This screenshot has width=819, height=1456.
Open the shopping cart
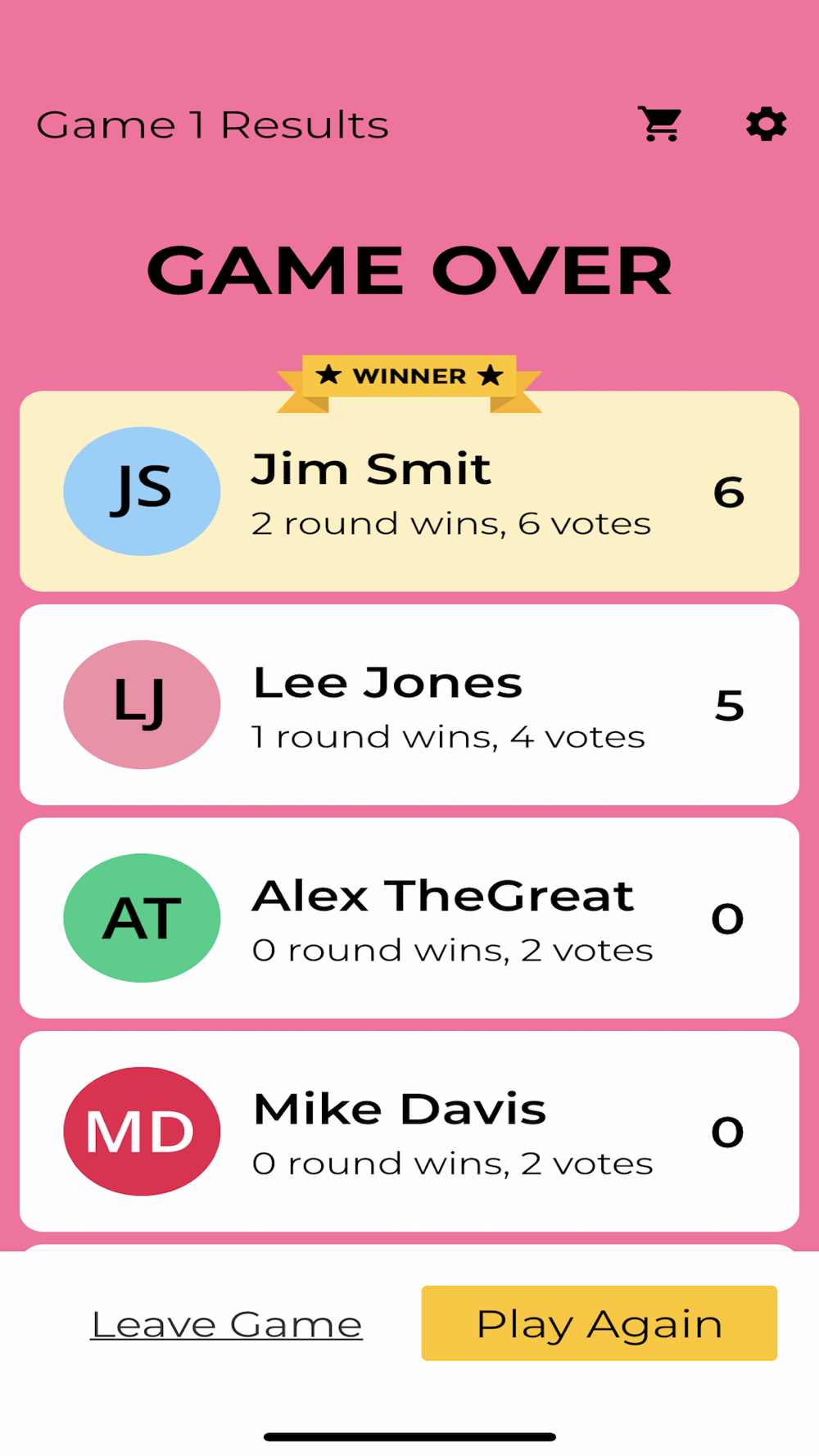pyautogui.click(x=660, y=124)
